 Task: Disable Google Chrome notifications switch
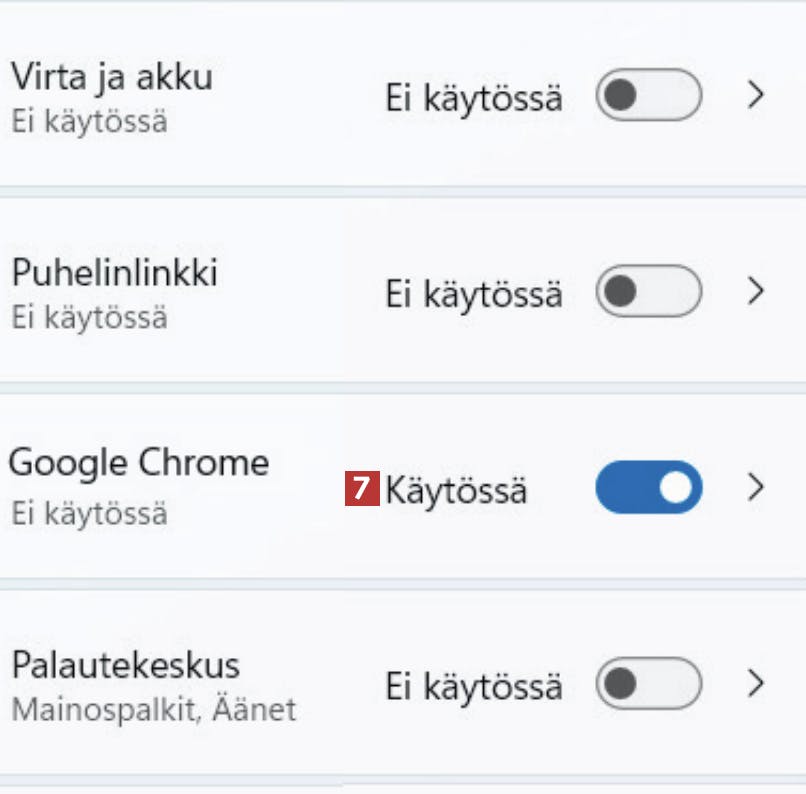tap(648, 488)
